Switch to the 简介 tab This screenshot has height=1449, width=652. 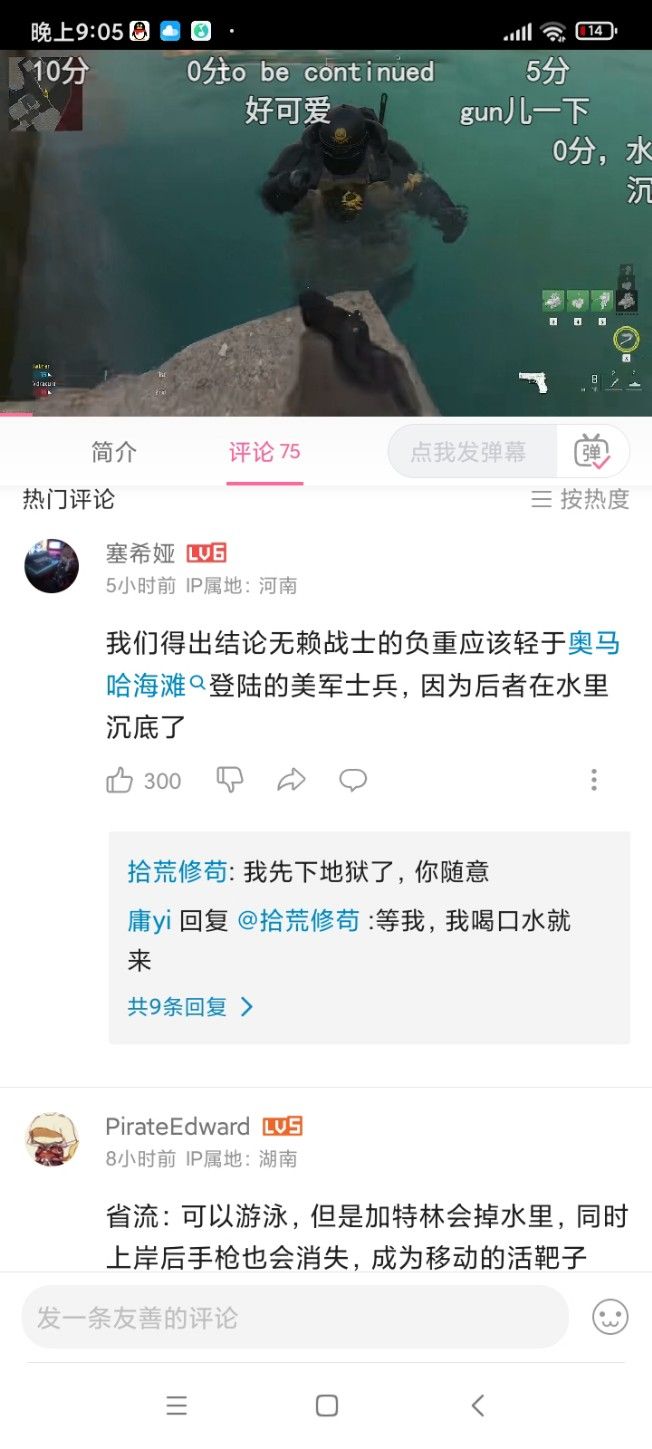click(114, 452)
